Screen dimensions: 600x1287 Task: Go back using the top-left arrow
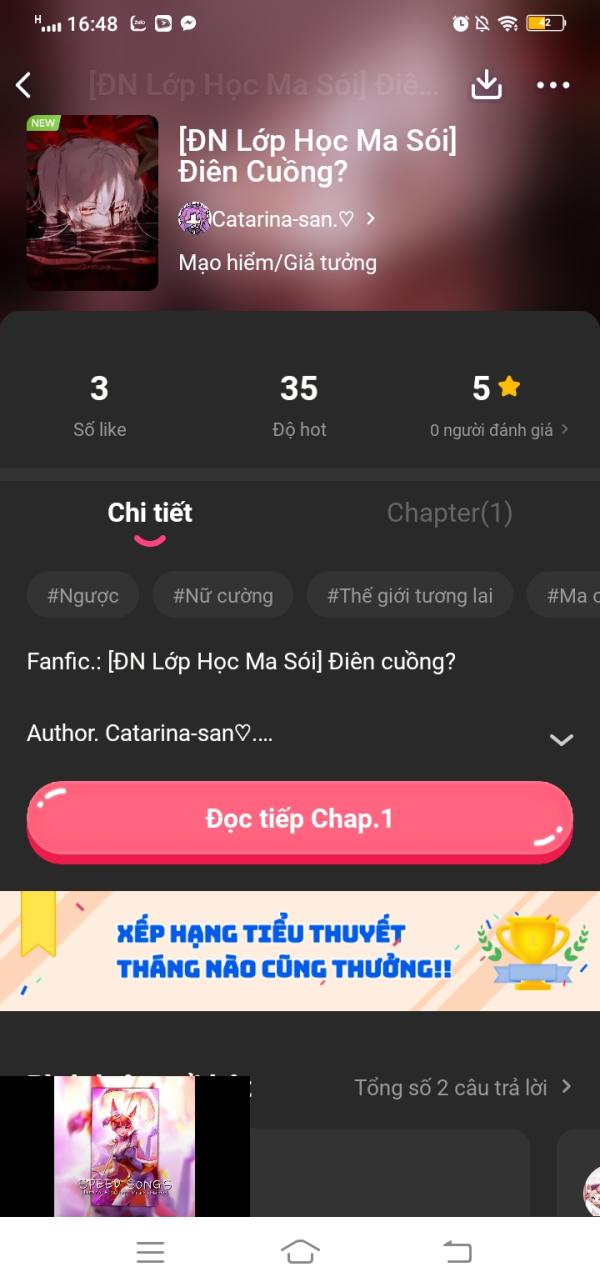pyautogui.click(x=24, y=85)
